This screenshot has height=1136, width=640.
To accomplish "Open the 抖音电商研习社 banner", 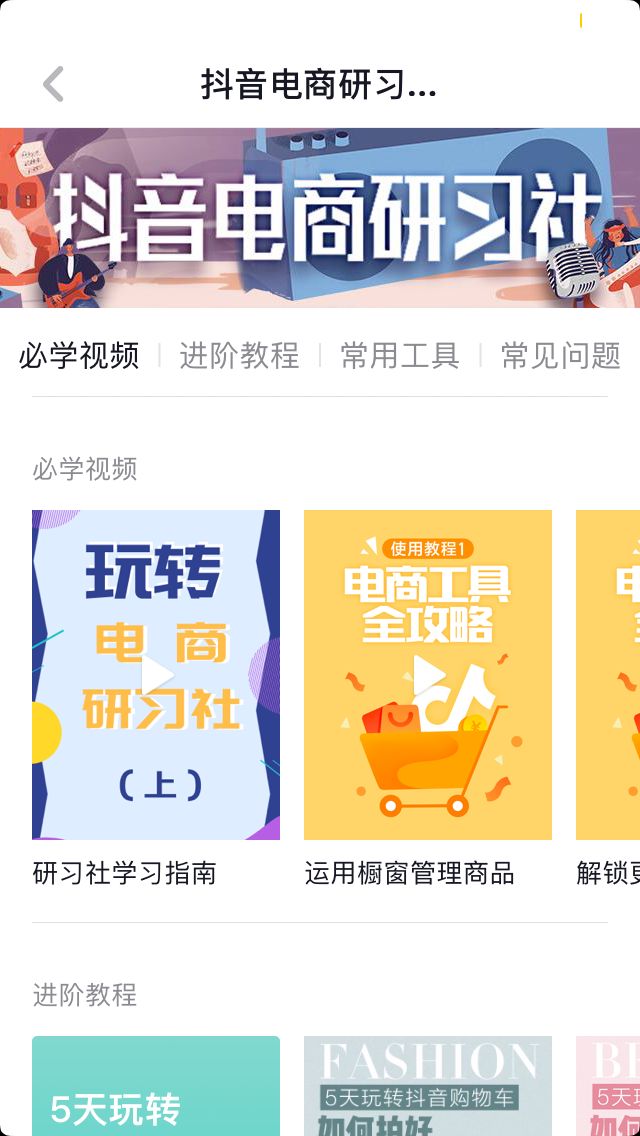I will [x=320, y=217].
